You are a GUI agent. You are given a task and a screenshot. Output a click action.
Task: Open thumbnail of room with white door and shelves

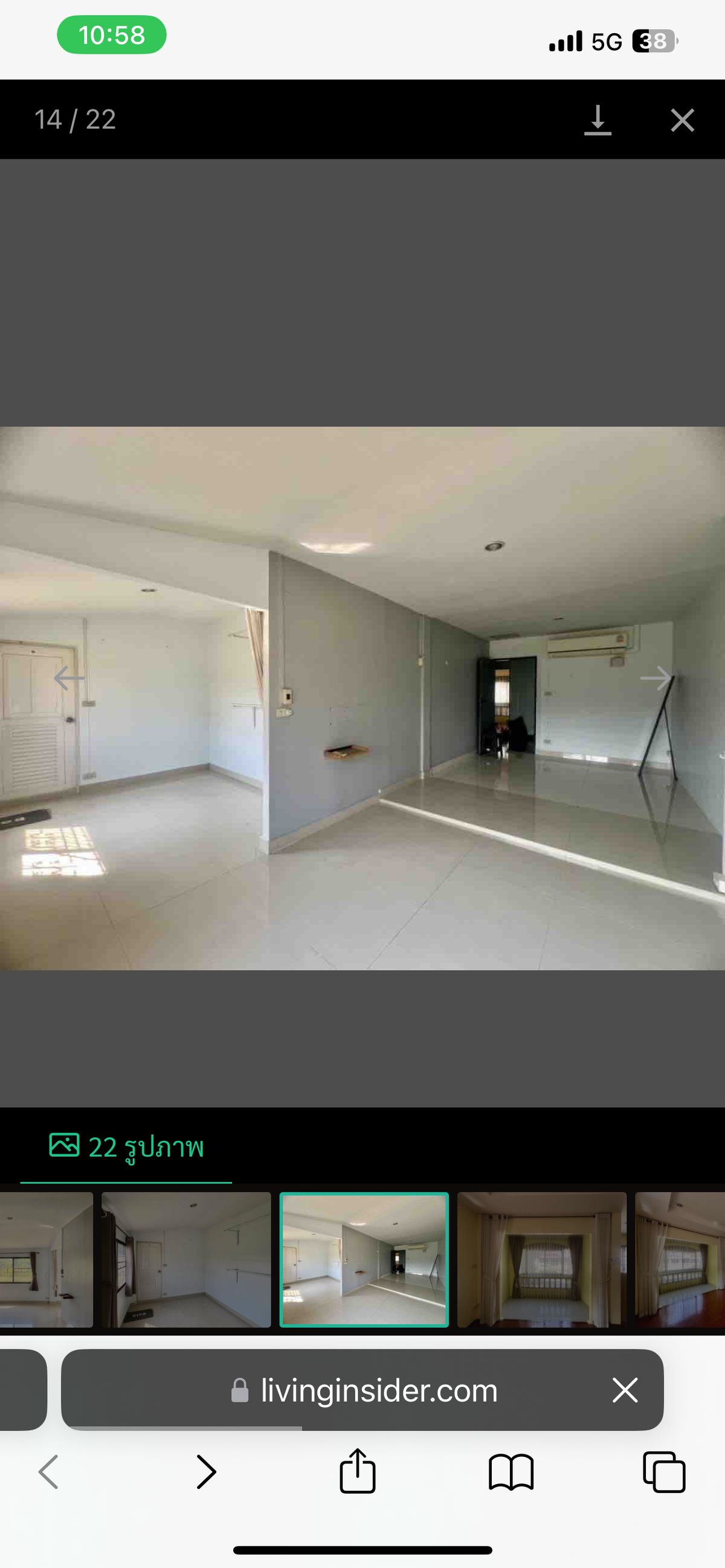point(185,1259)
